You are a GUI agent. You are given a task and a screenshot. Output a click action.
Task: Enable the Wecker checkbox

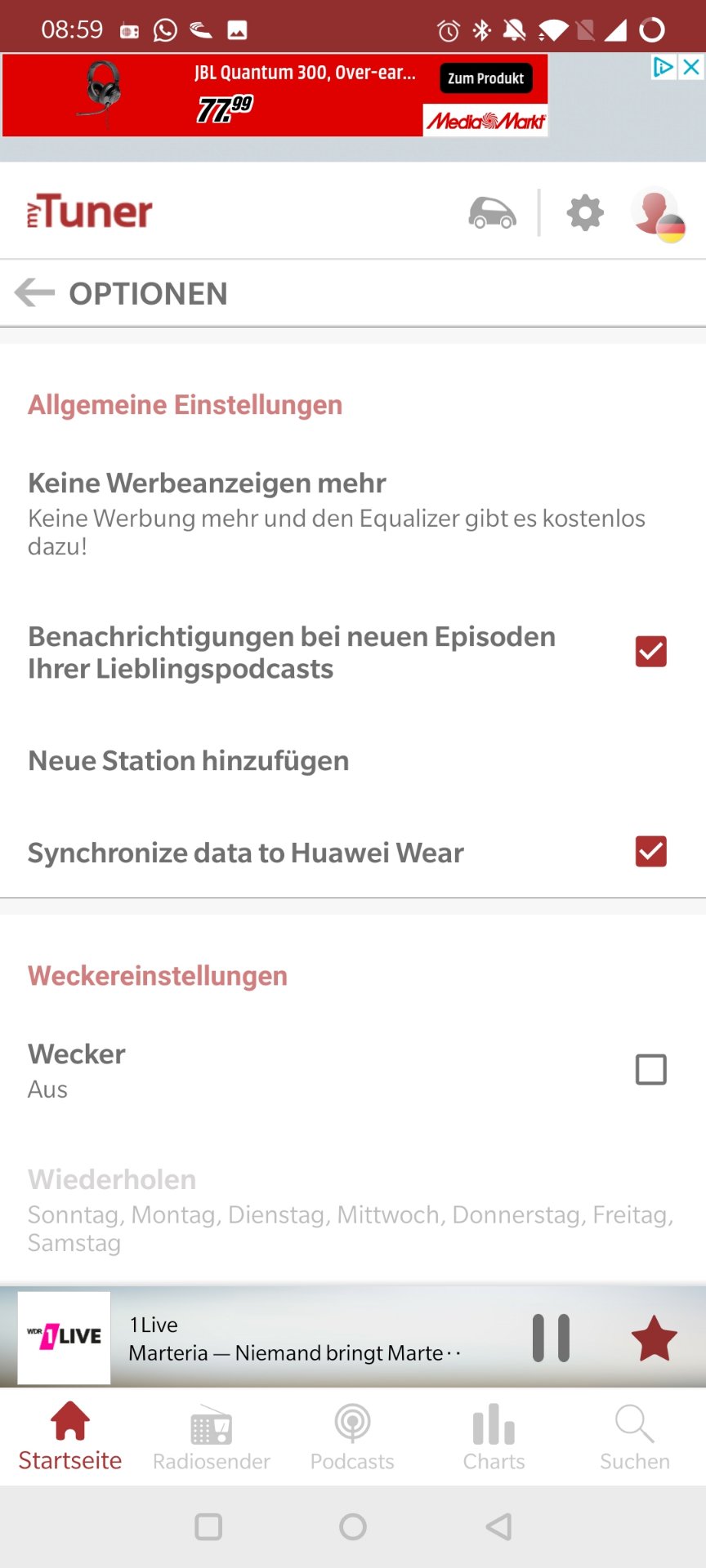coord(651,1069)
